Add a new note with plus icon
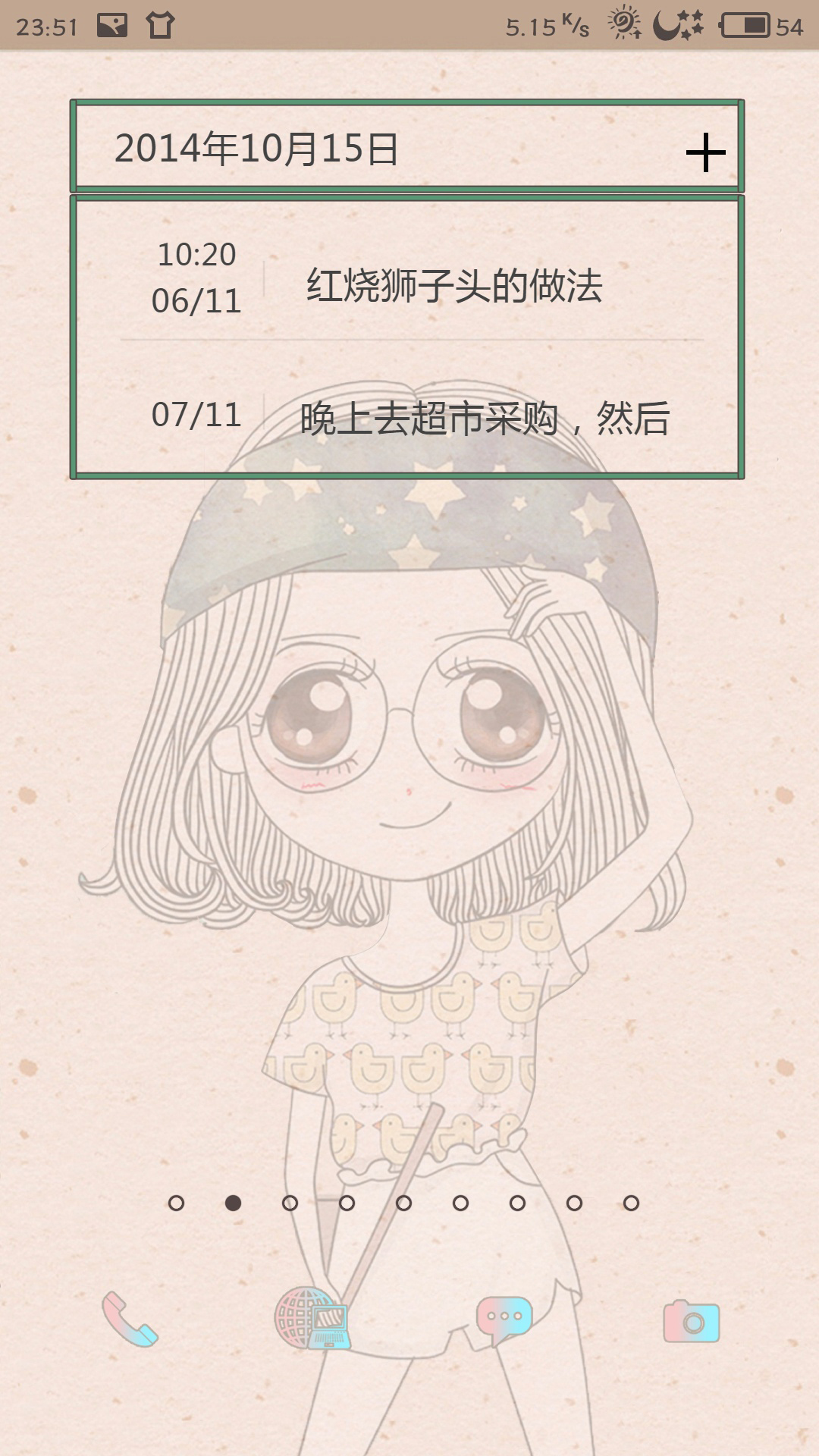The height and width of the screenshot is (1456, 819). coord(705,152)
